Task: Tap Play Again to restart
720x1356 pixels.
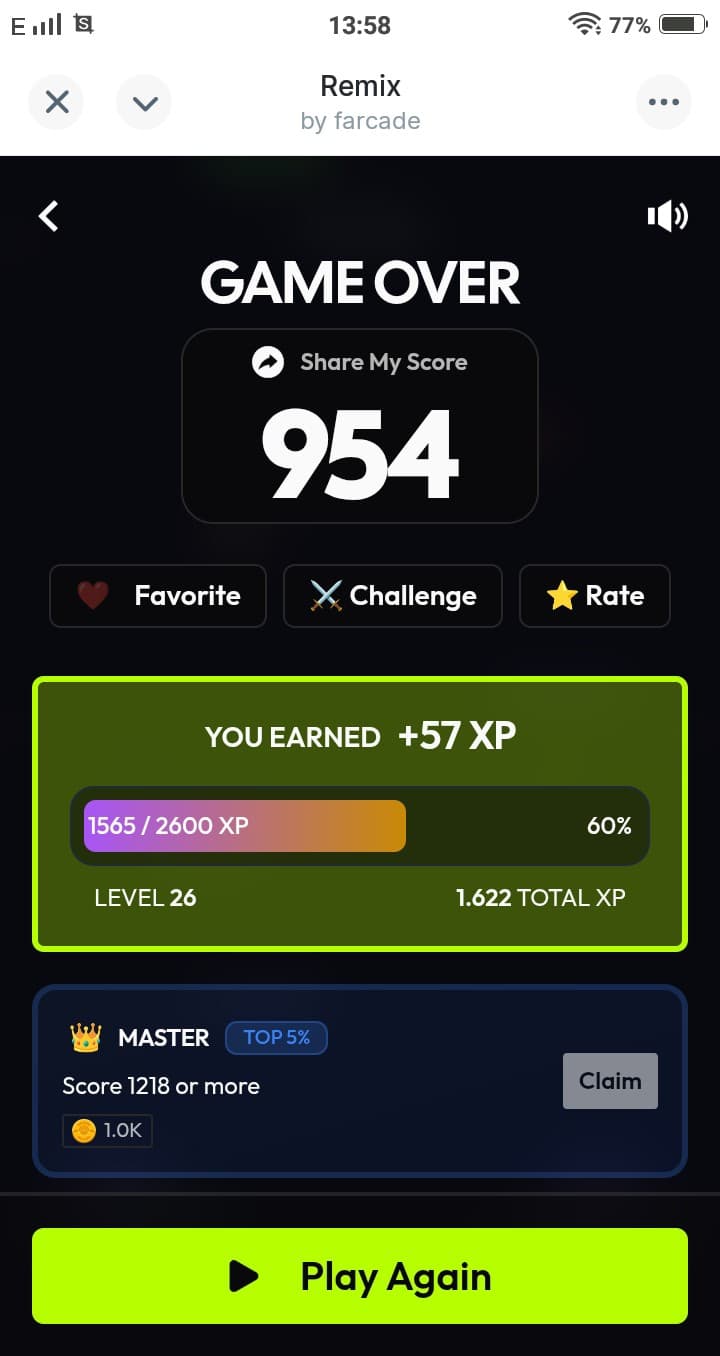Action: (x=360, y=1276)
